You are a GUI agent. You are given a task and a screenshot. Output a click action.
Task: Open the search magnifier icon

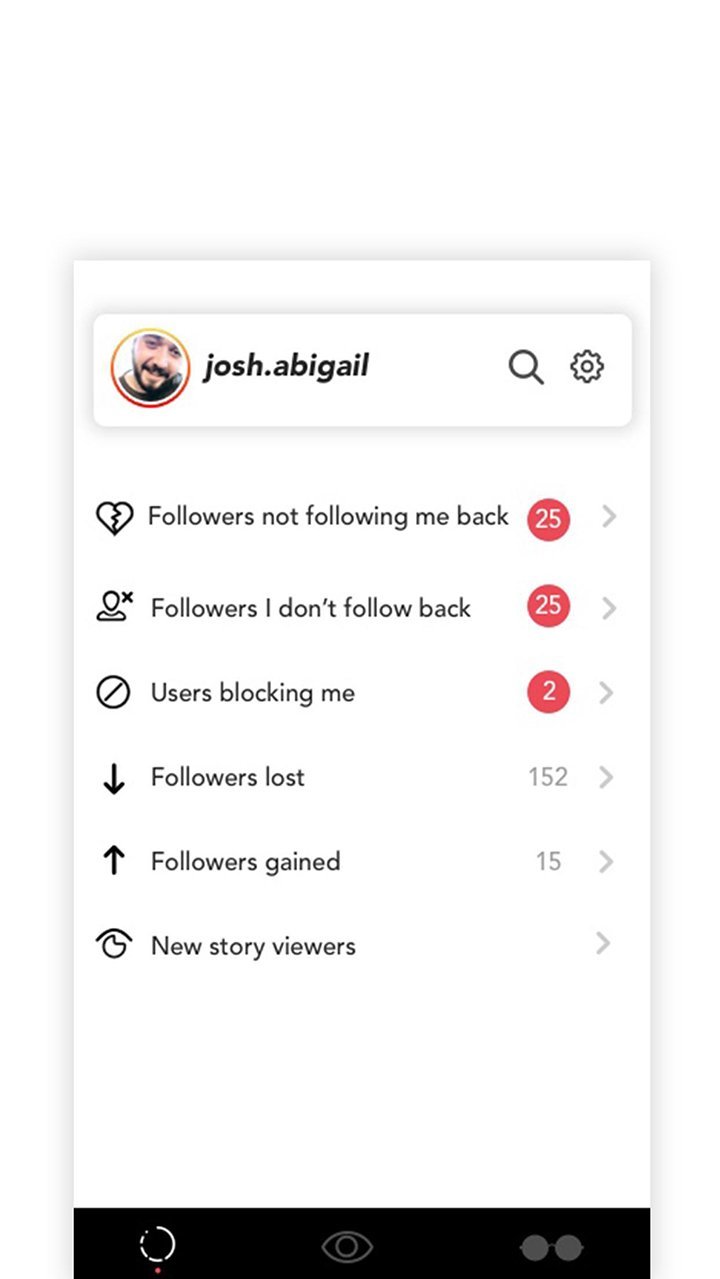[525, 367]
